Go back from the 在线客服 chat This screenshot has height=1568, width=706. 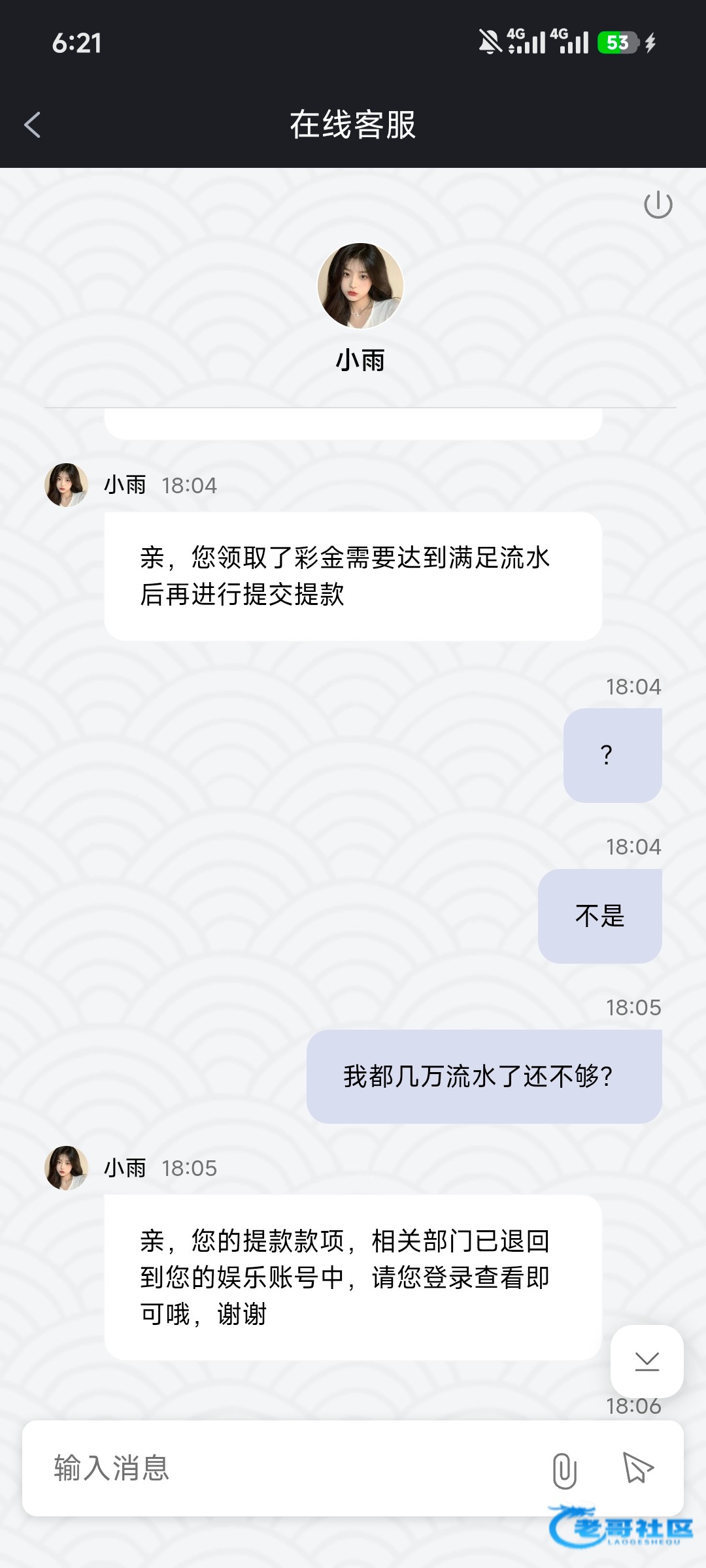[x=32, y=125]
